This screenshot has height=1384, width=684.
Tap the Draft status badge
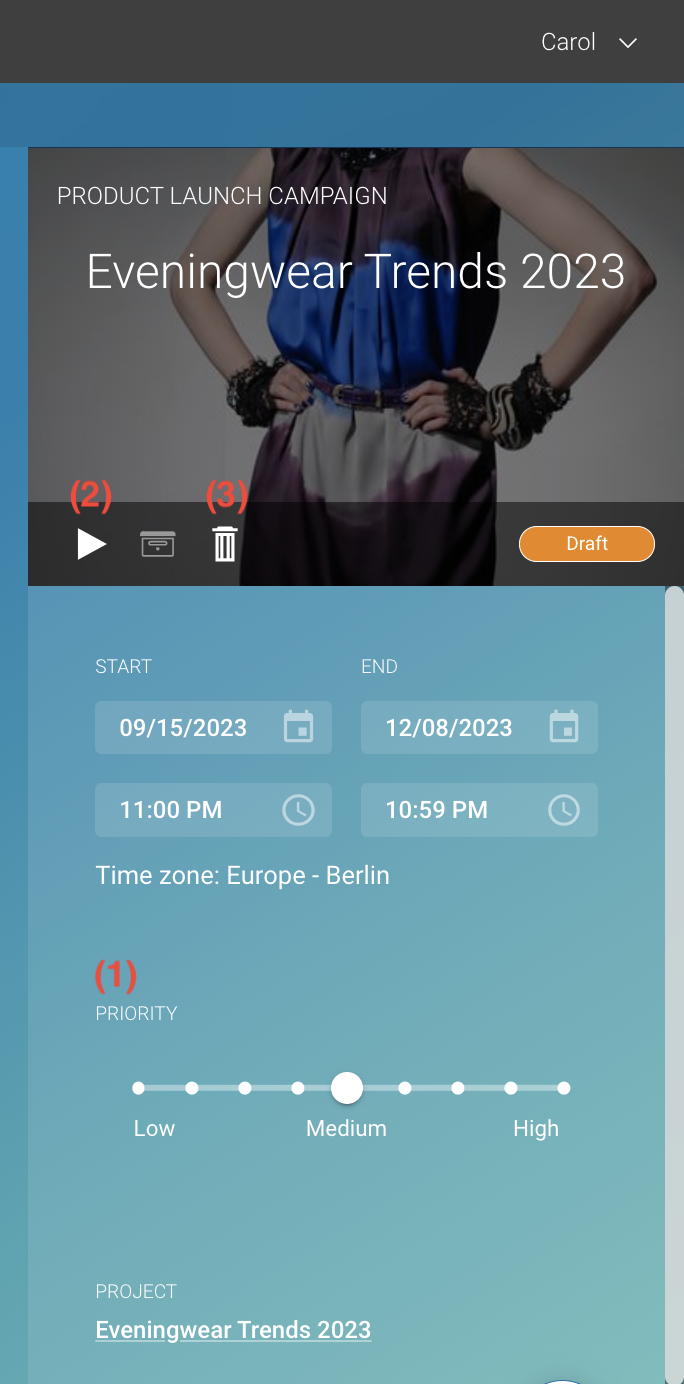tap(586, 544)
